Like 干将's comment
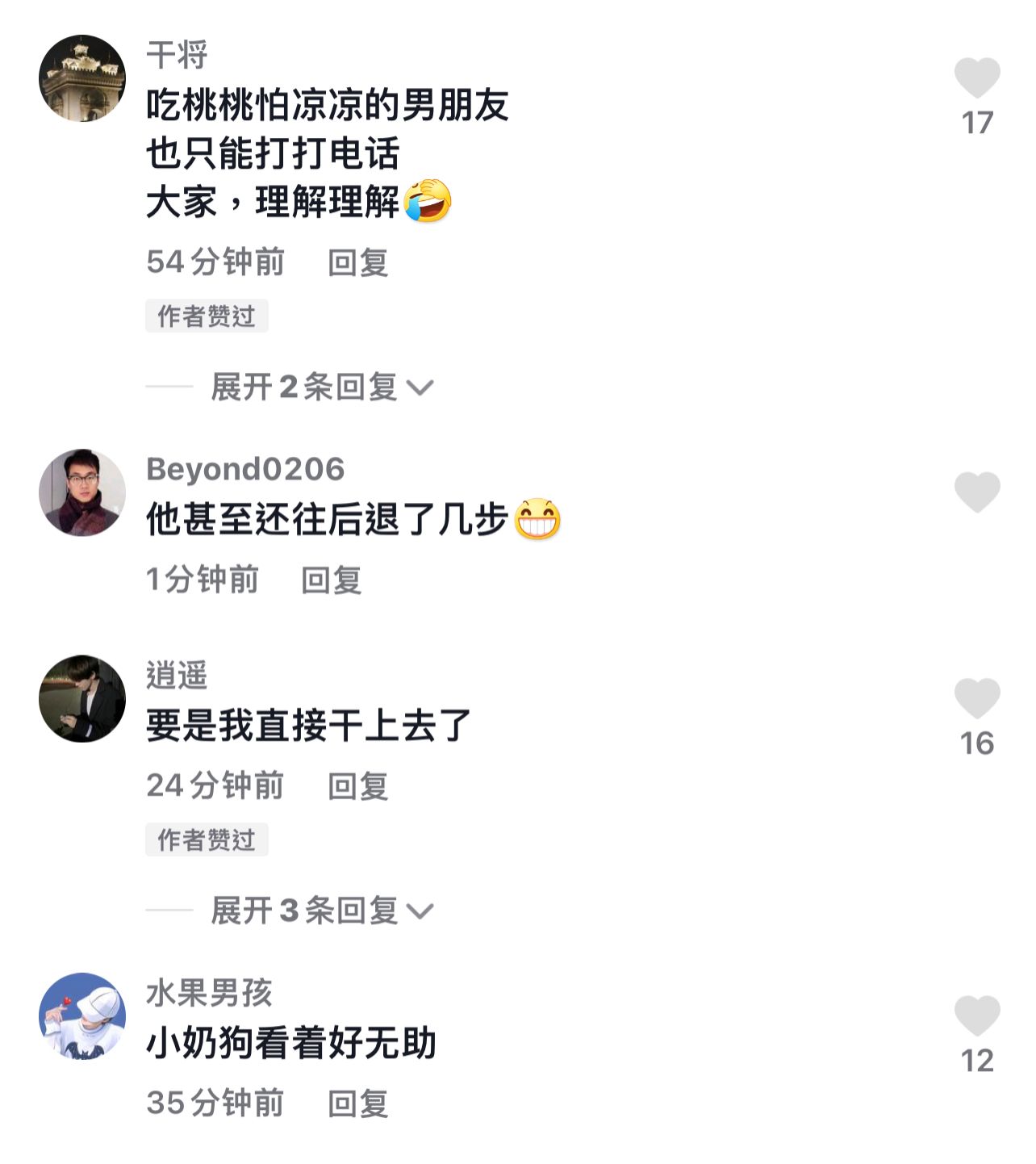Image resolution: width=1036 pixels, height=1164 pixels. 976,78
